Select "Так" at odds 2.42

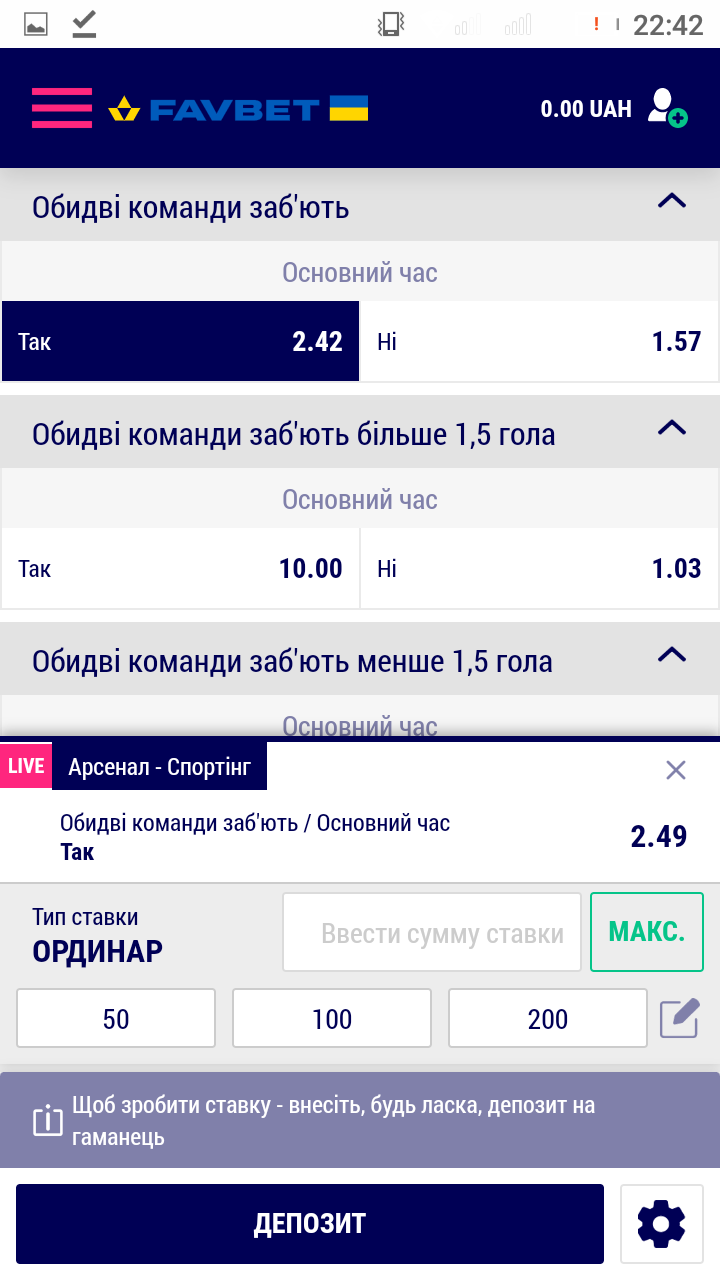[x=180, y=342]
